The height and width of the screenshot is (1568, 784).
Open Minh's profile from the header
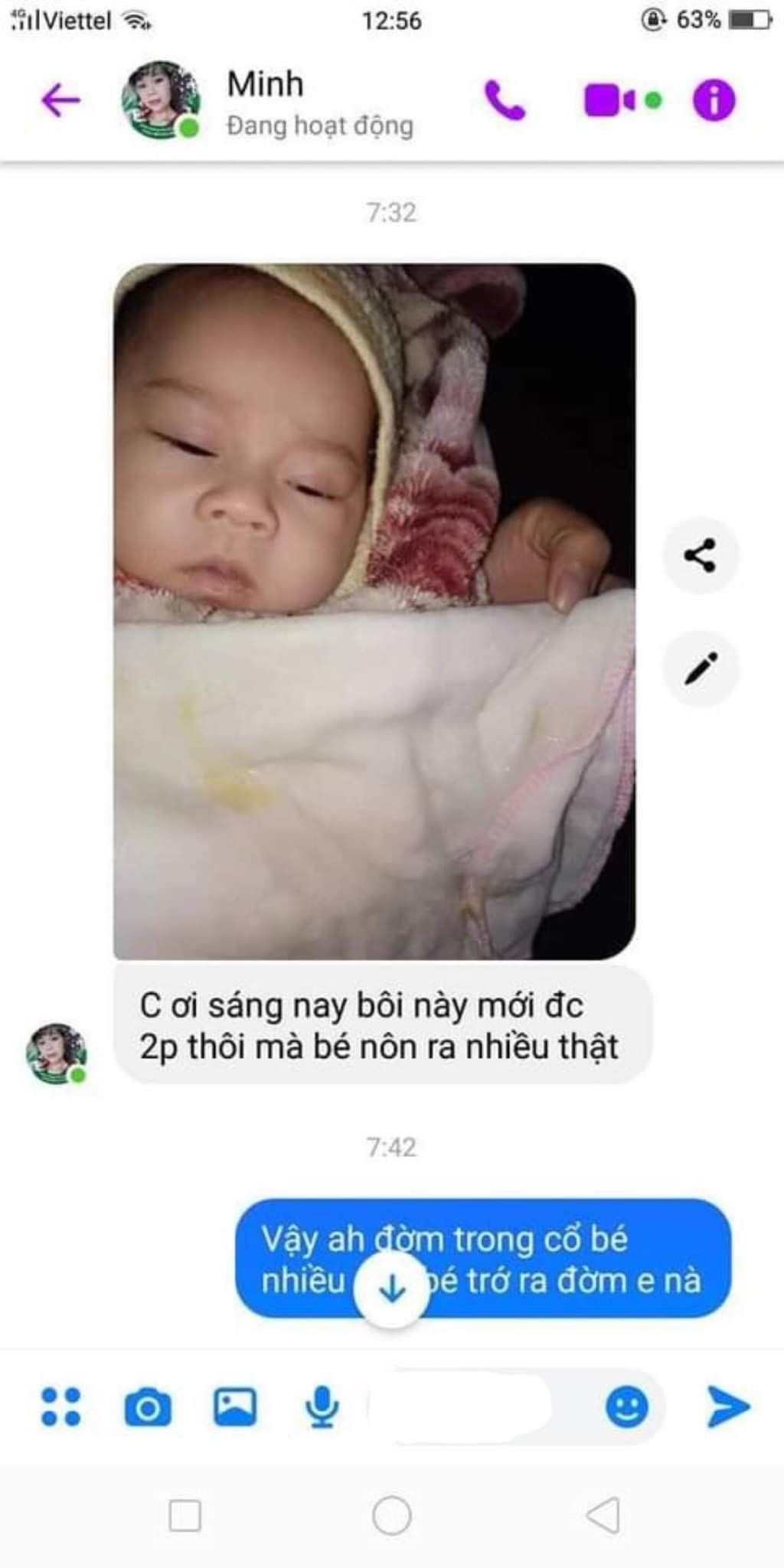(161, 100)
